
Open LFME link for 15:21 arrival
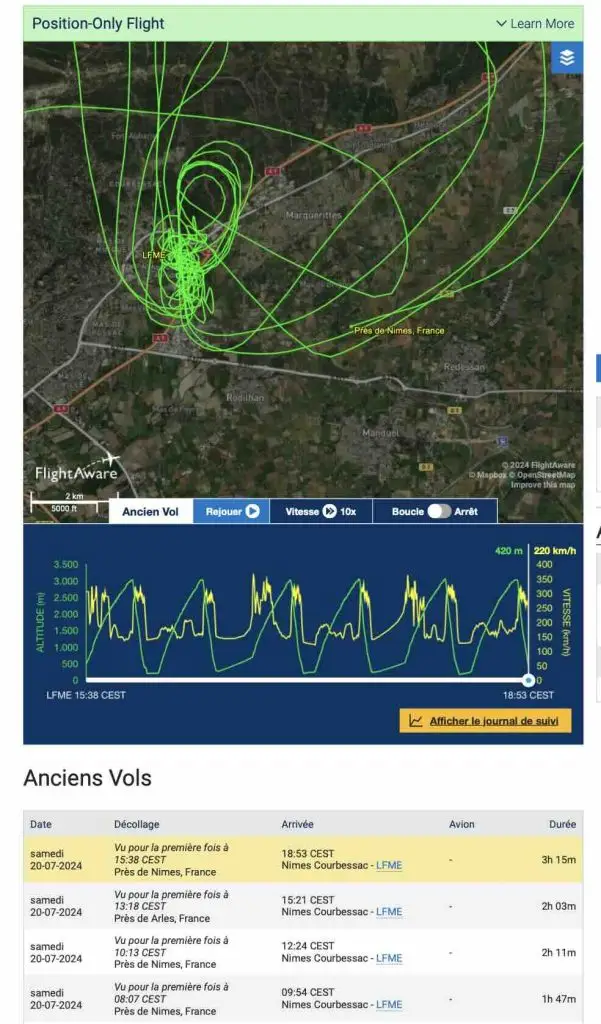[x=389, y=912]
